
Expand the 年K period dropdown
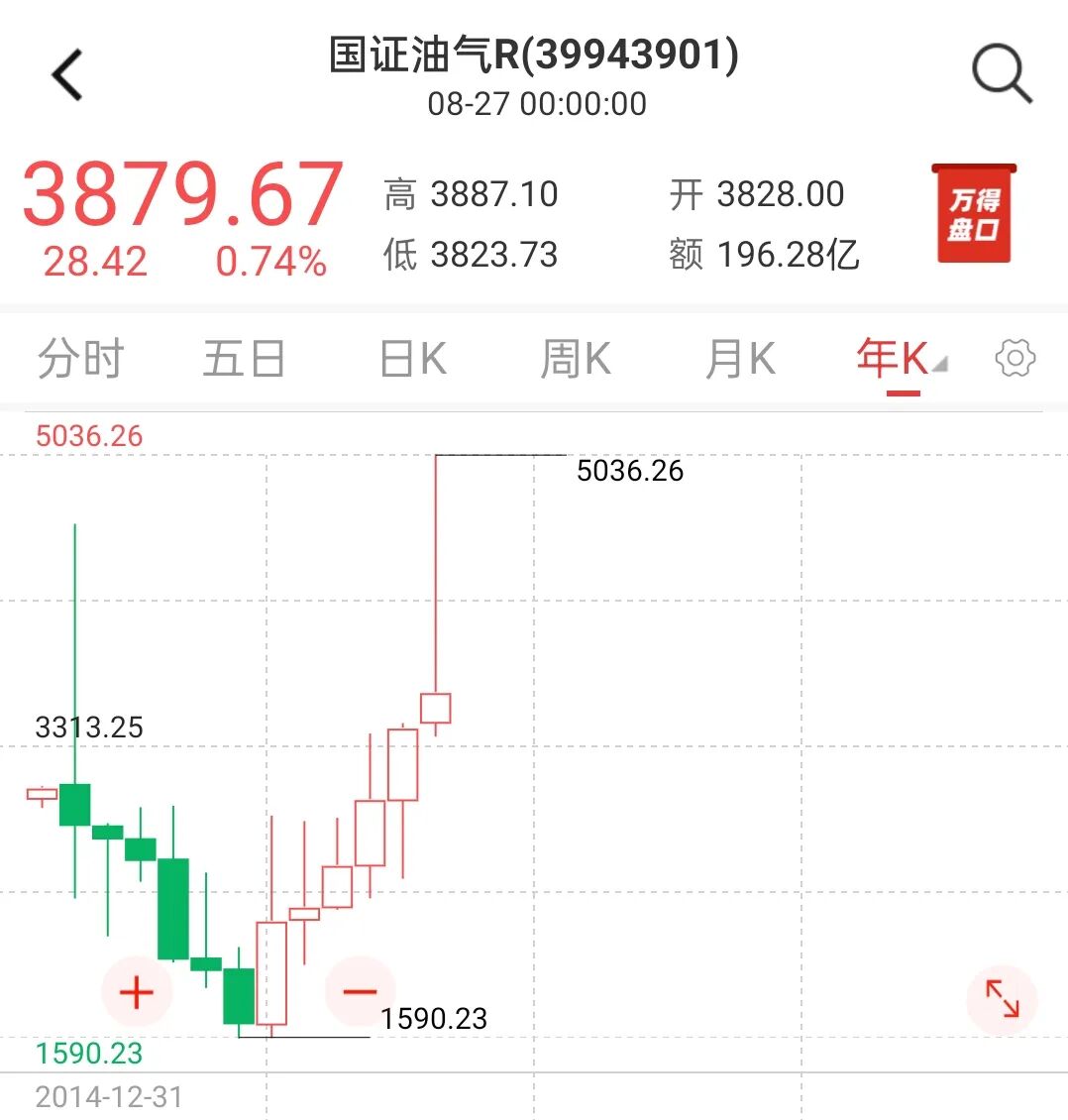(x=903, y=359)
